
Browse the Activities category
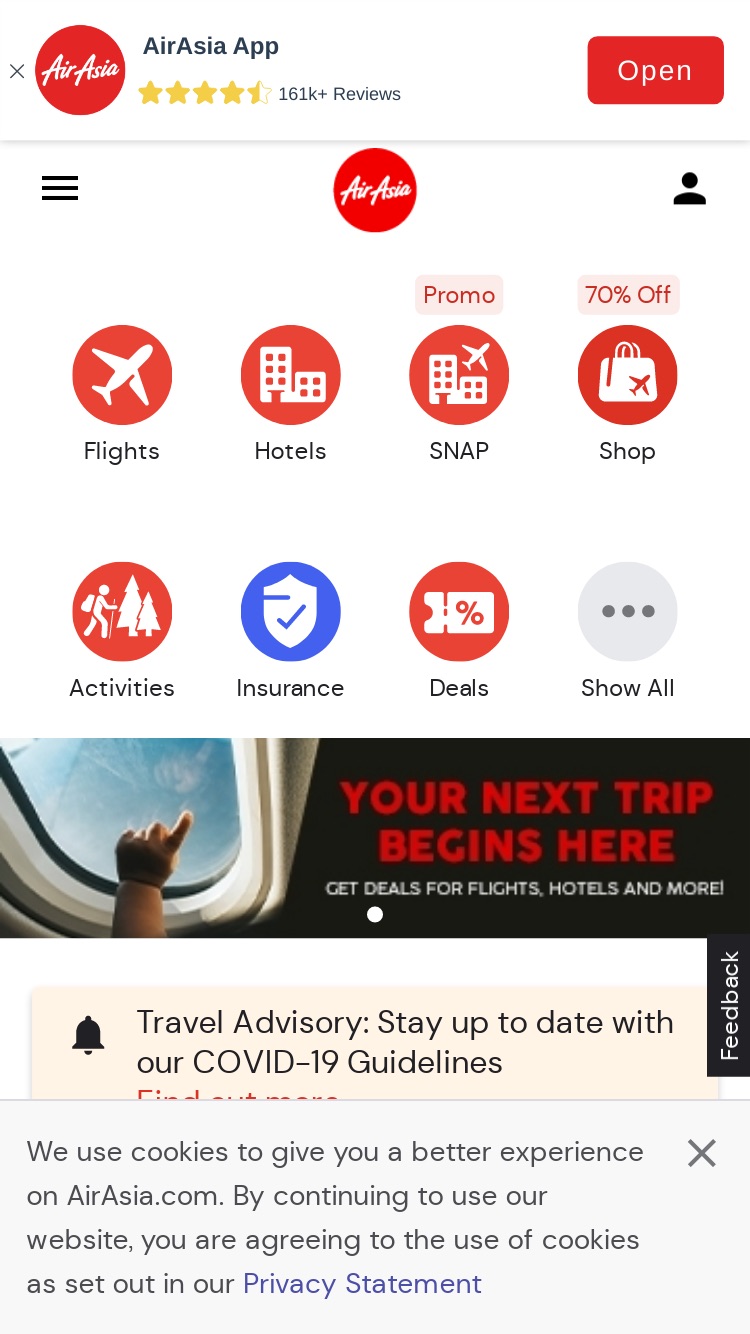point(122,632)
